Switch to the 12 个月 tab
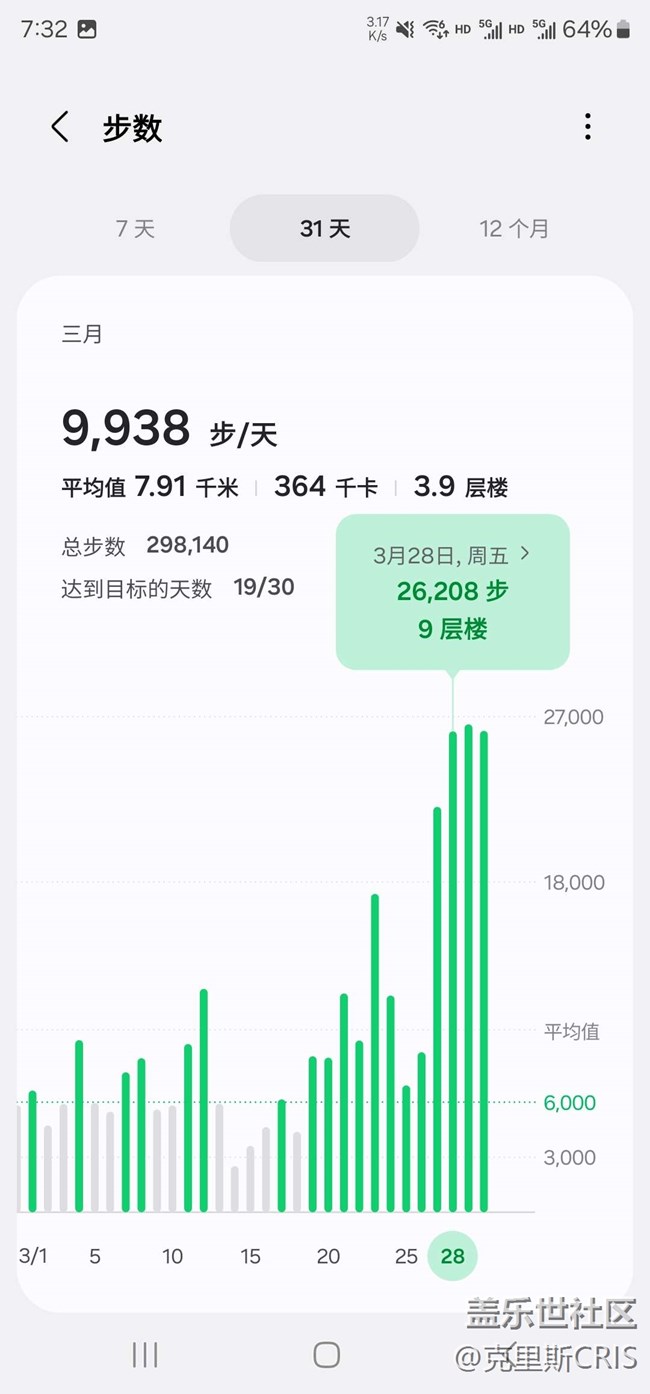 coord(514,229)
